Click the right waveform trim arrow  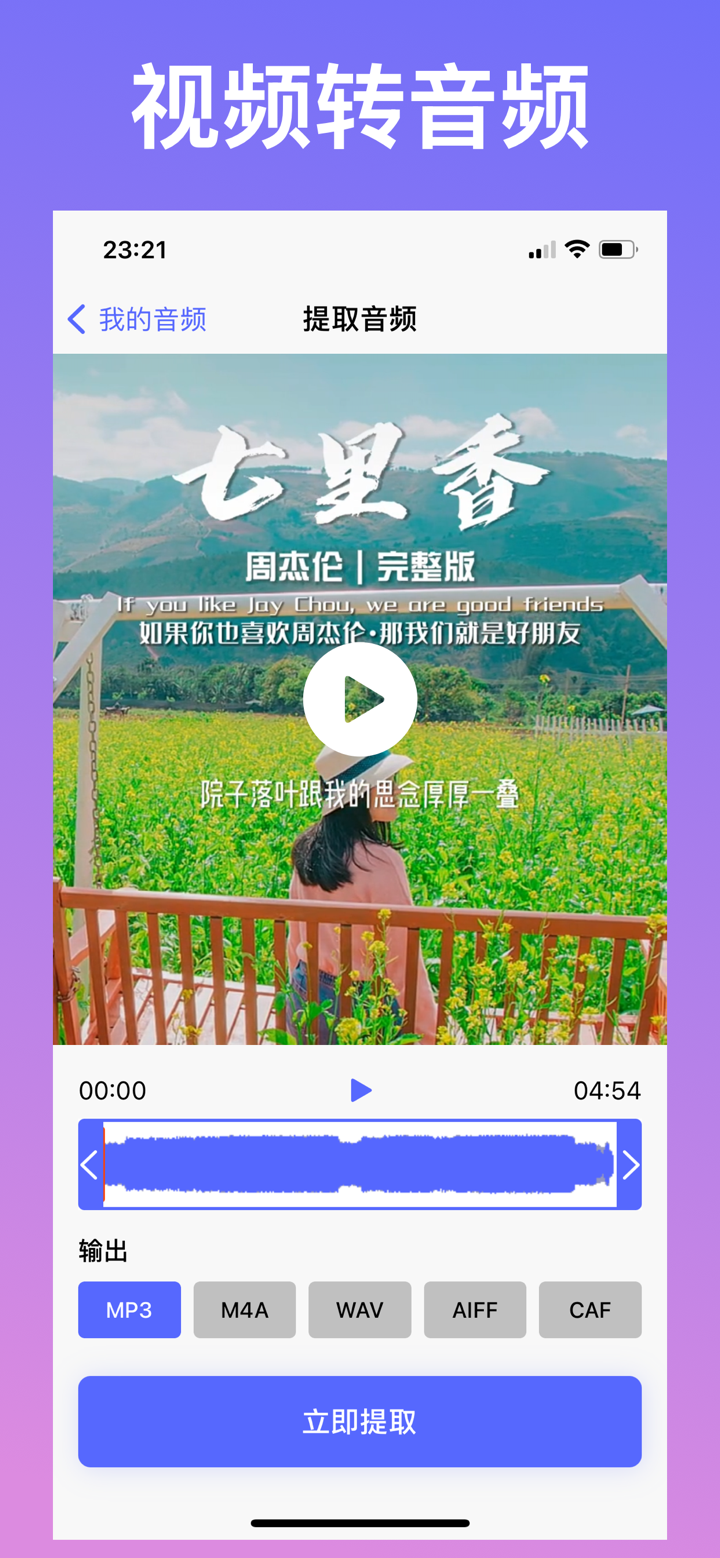click(630, 1164)
